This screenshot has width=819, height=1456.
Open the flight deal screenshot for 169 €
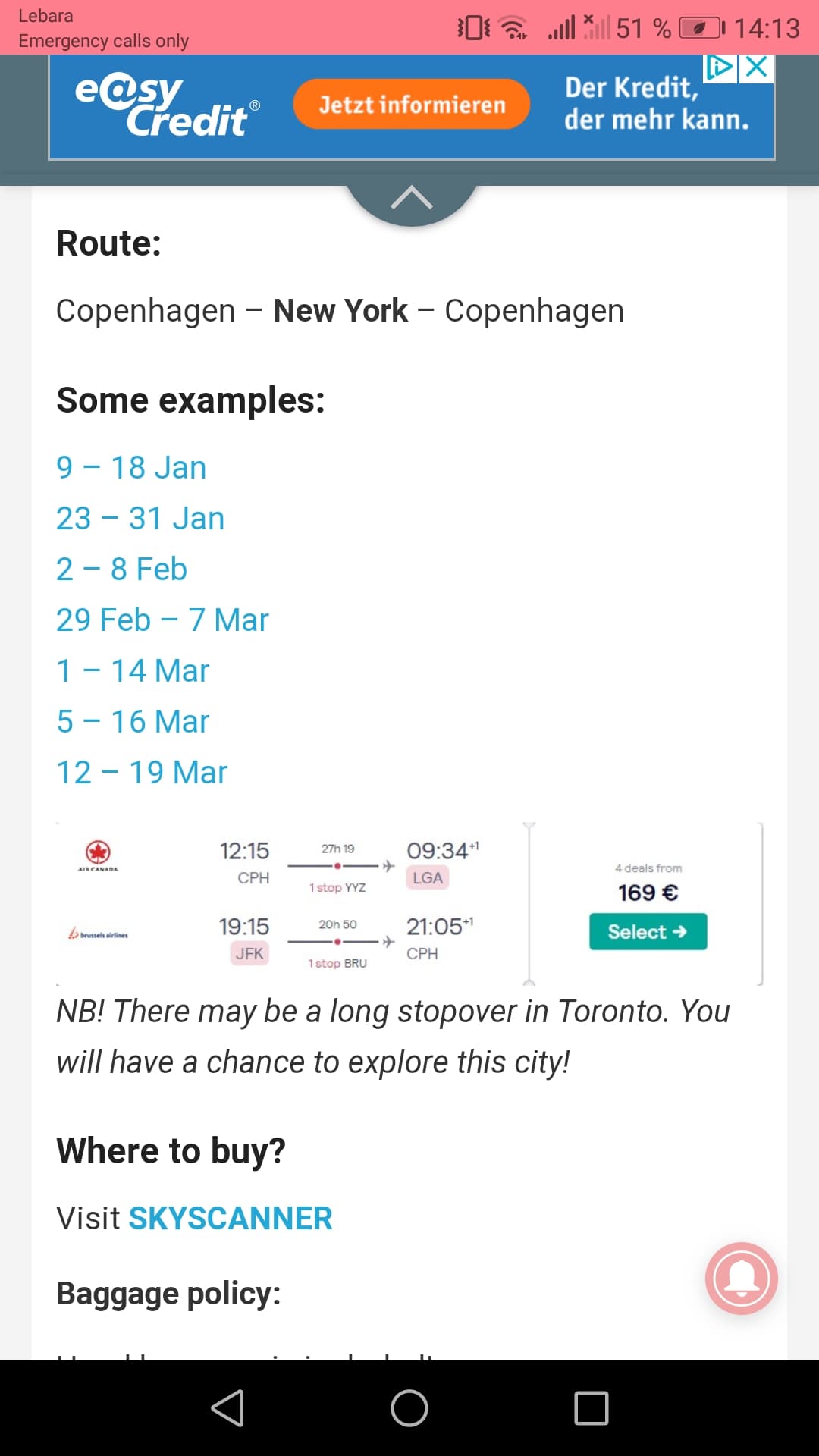tap(409, 903)
